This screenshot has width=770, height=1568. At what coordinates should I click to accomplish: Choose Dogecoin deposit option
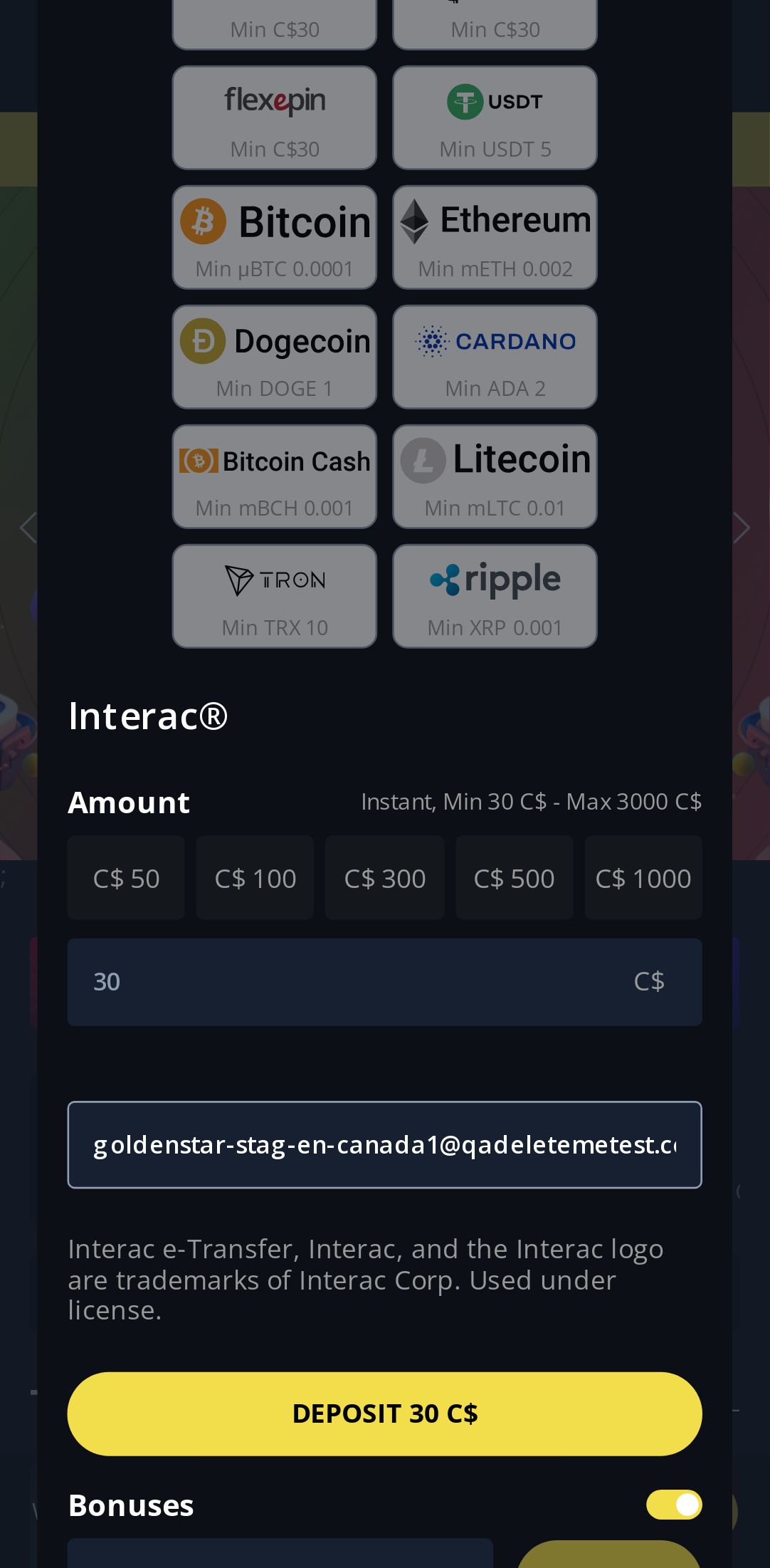pos(275,357)
